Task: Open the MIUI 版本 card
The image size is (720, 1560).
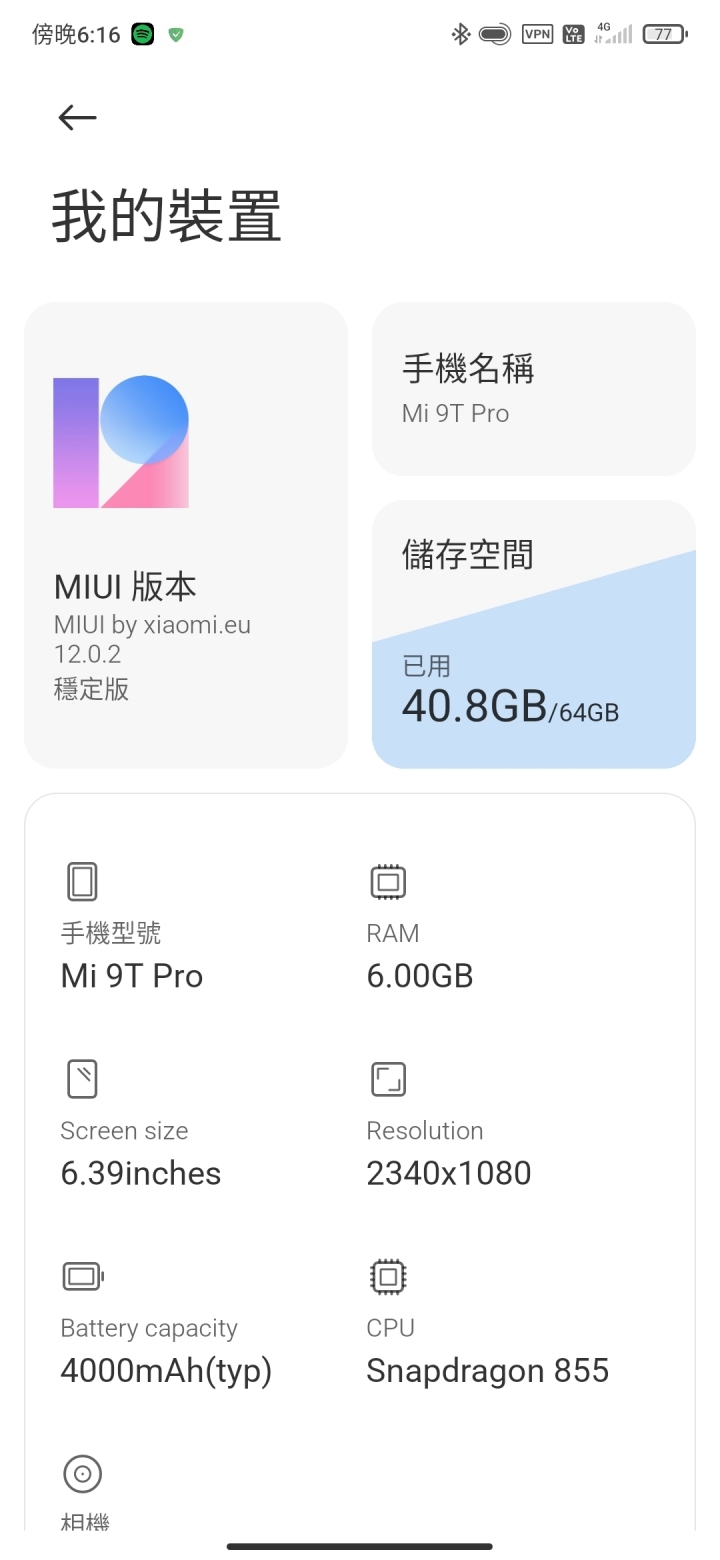Action: tap(186, 535)
